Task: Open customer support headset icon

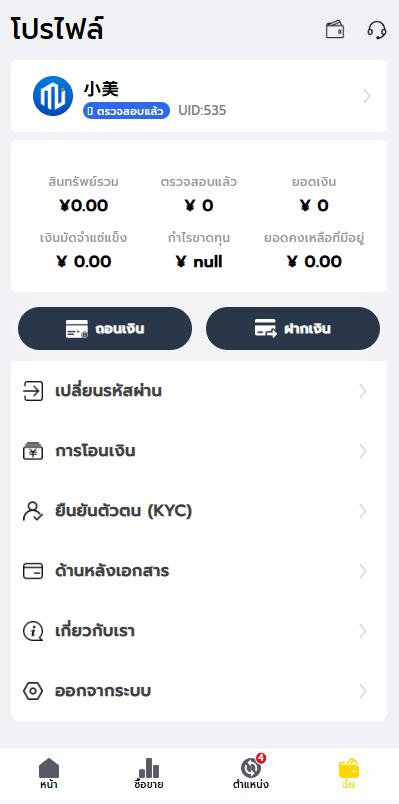Action: click(x=377, y=29)
